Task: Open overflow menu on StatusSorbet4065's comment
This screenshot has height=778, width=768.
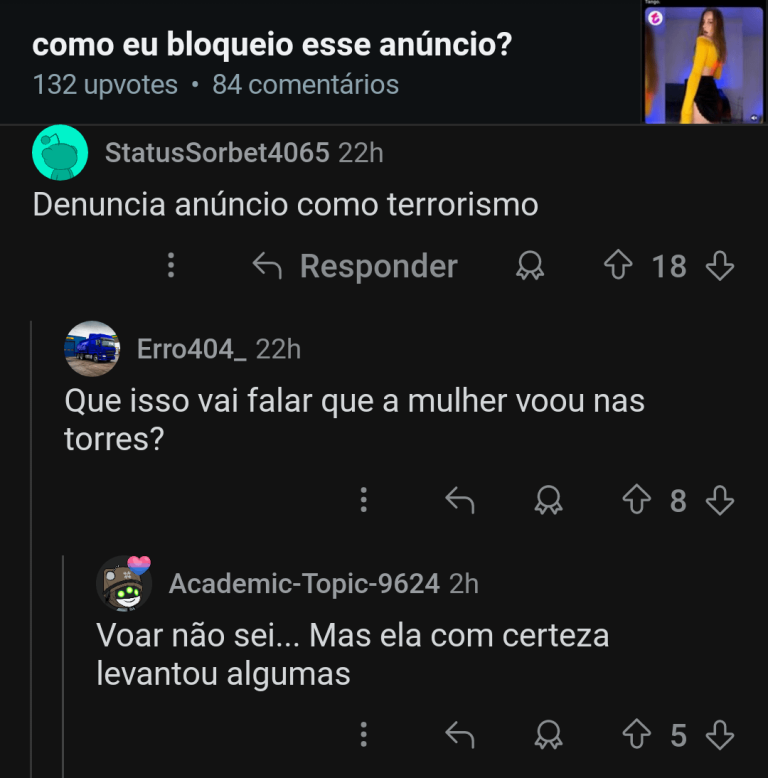Action: 171,265
